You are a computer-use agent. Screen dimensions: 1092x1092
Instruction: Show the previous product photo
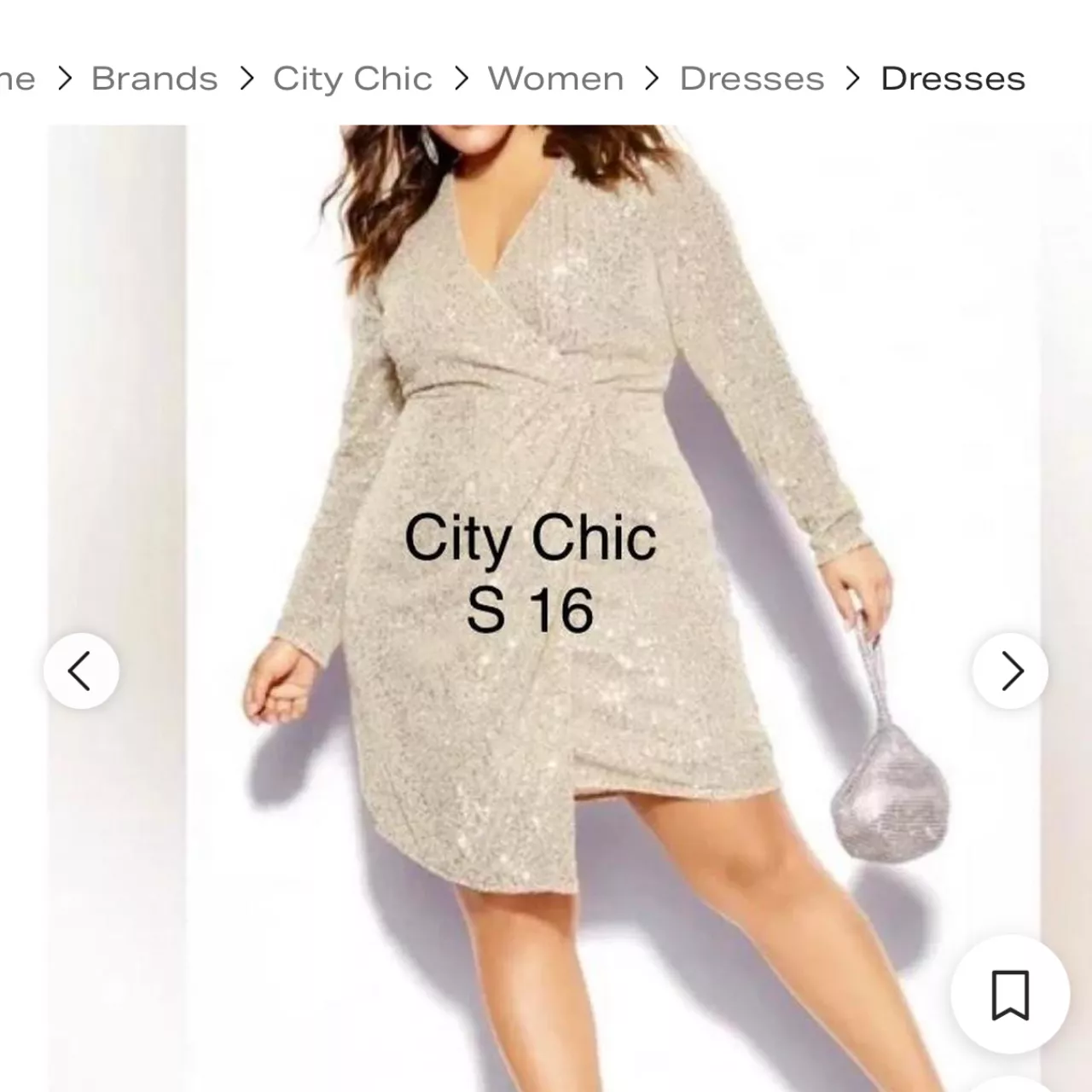coord(81,671)
